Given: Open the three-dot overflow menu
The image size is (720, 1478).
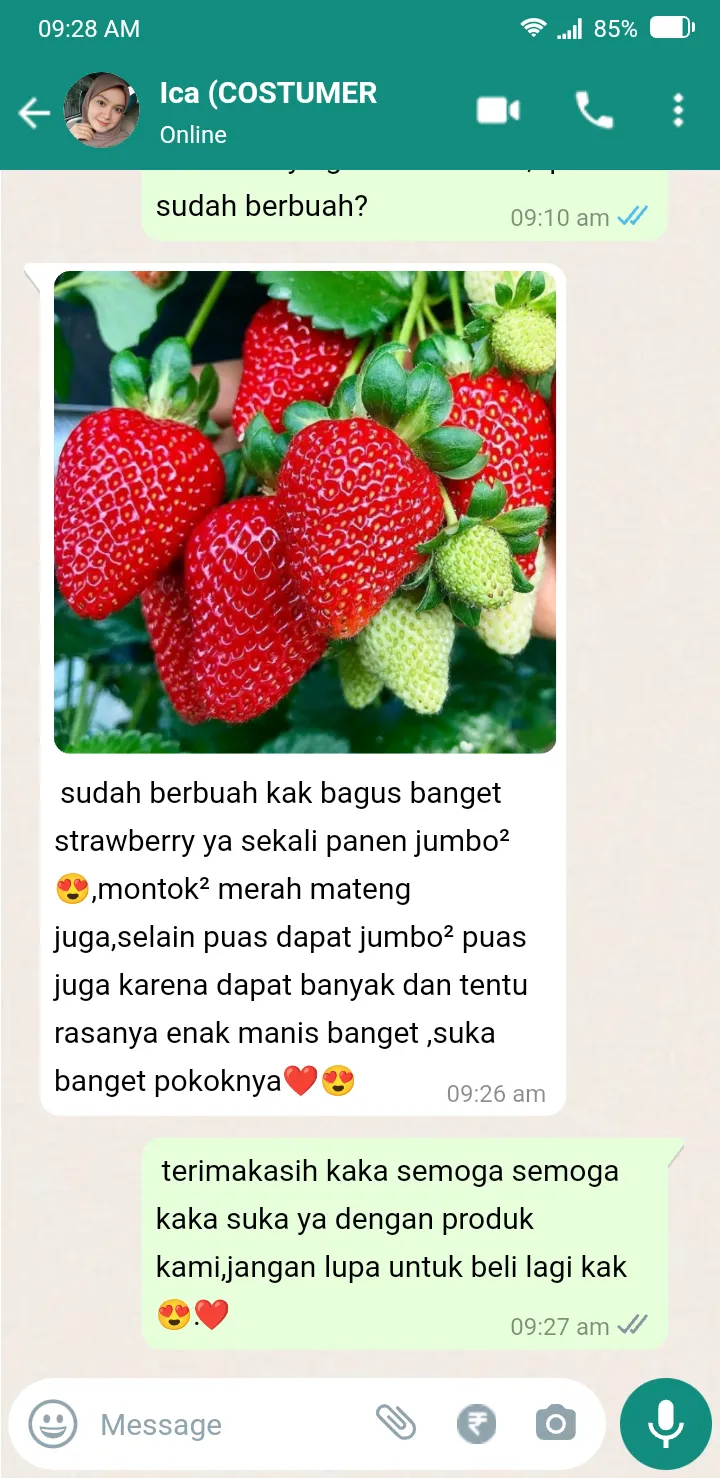Looking at the screenshot, I should pyautogui.click(x=678, y=111).
